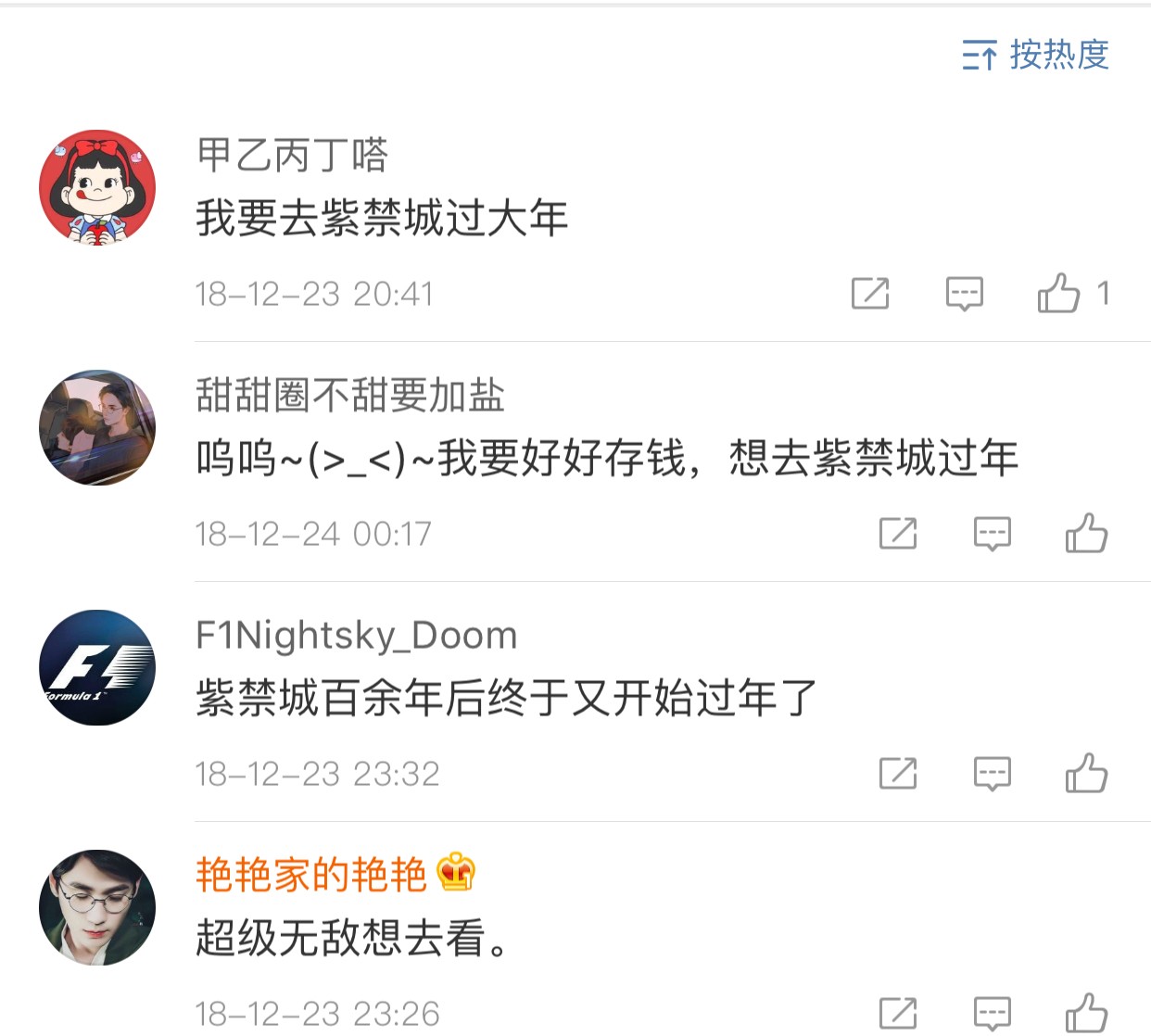The height and width of the screenshot is (1036, 1151).
Task: Reply to 甜甜圈不甜要加盐's comment
Action: [x=992, y=534]
